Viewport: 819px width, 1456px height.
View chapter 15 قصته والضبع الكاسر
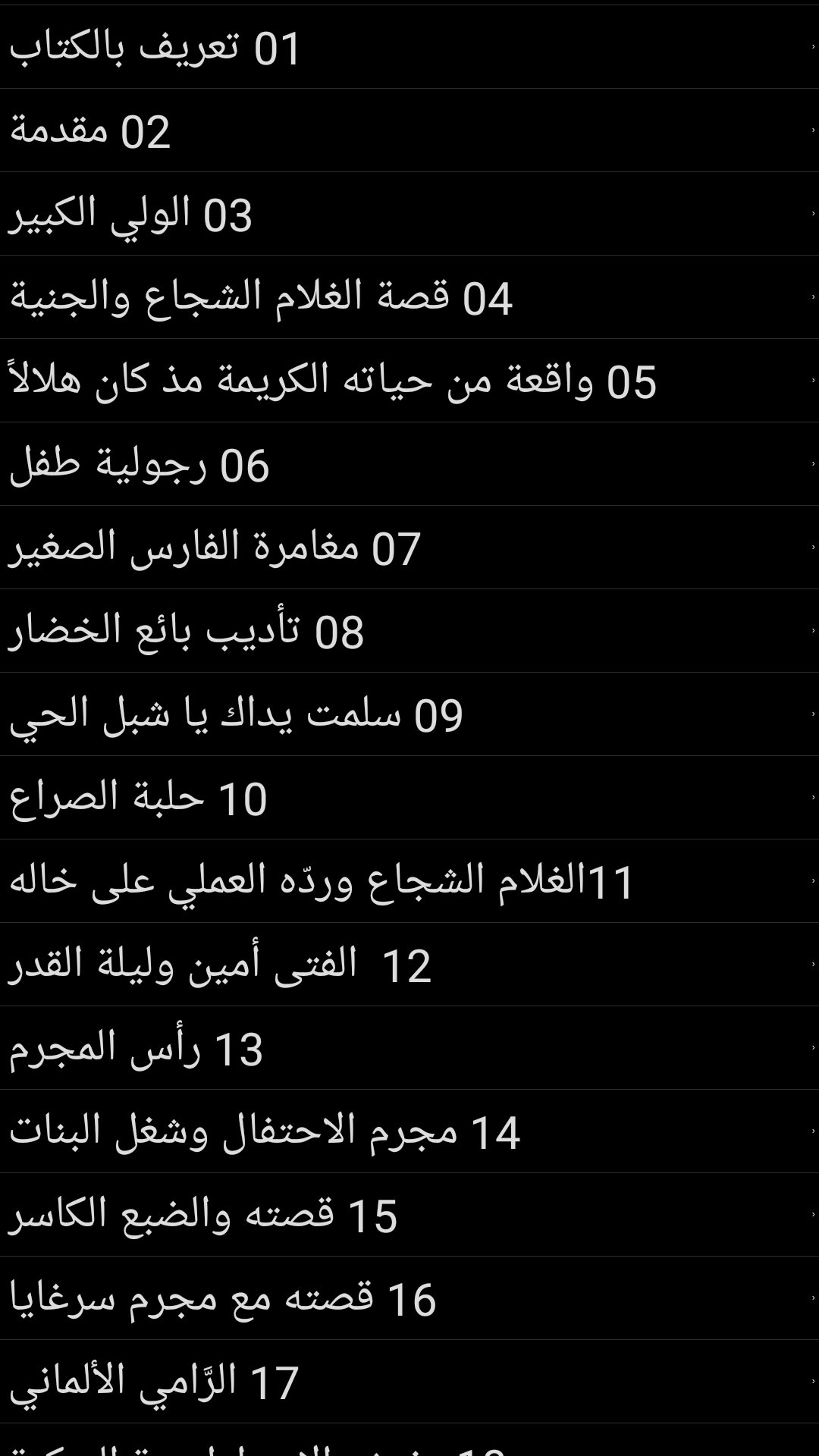(x=203, y=1215)
